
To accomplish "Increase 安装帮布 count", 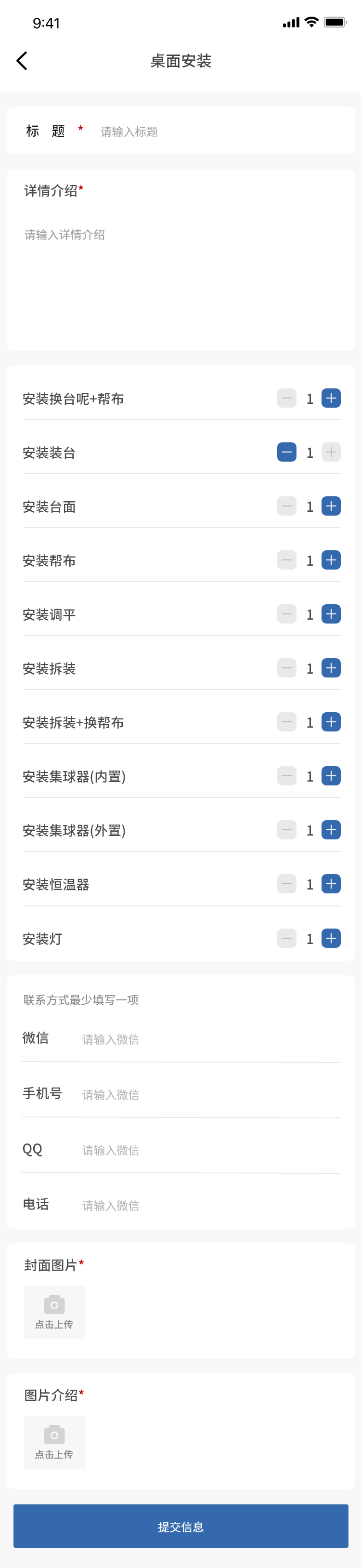I will point(331,560).
